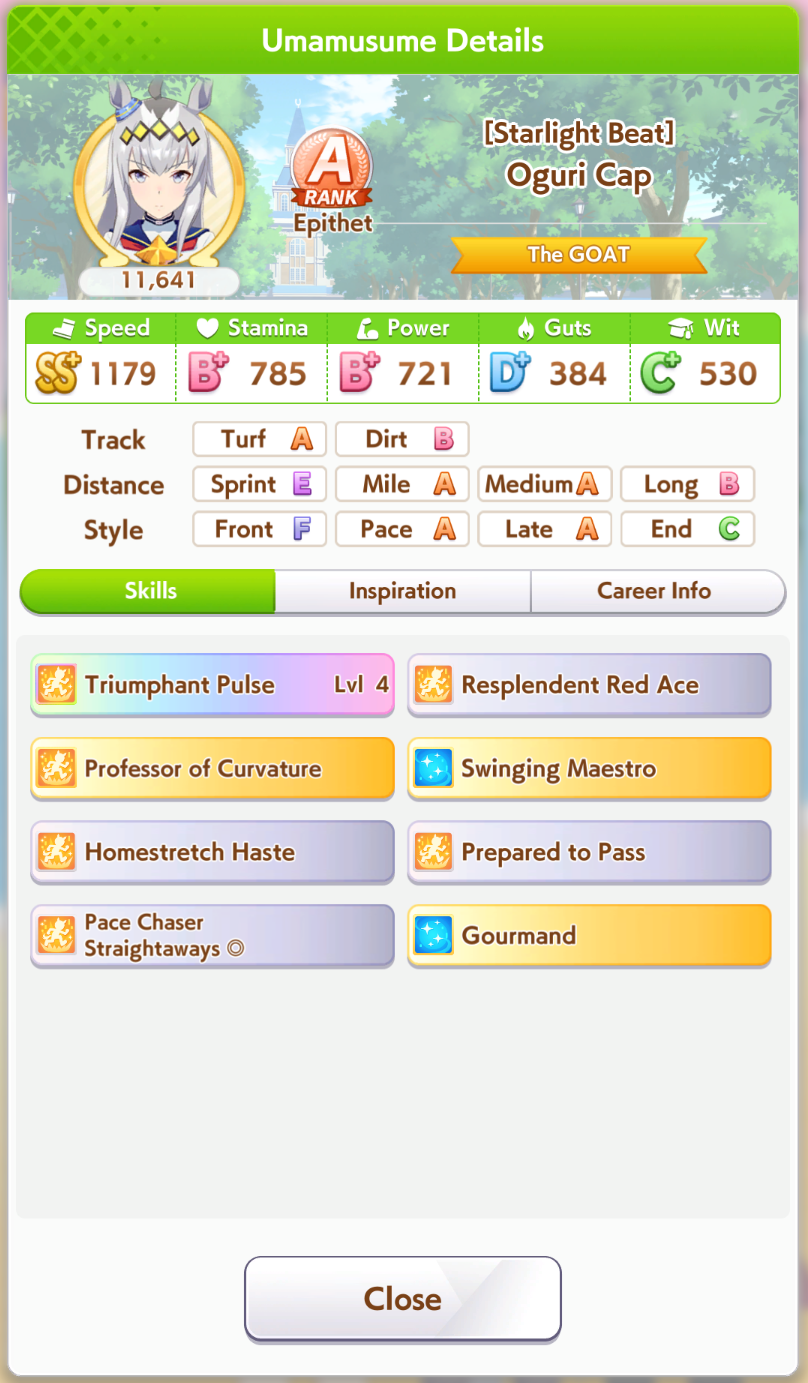
Task: Select the Skills tab
Action: click(150, 591)
